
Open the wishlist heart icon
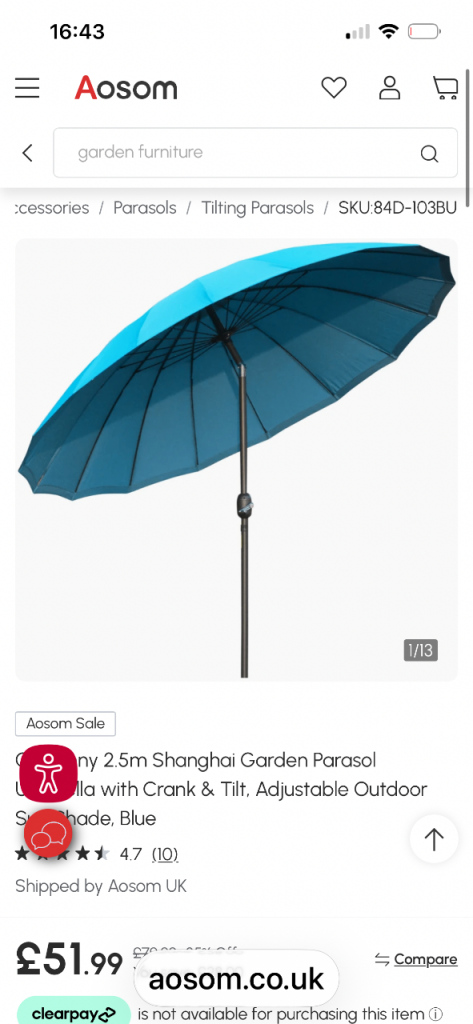334,88
